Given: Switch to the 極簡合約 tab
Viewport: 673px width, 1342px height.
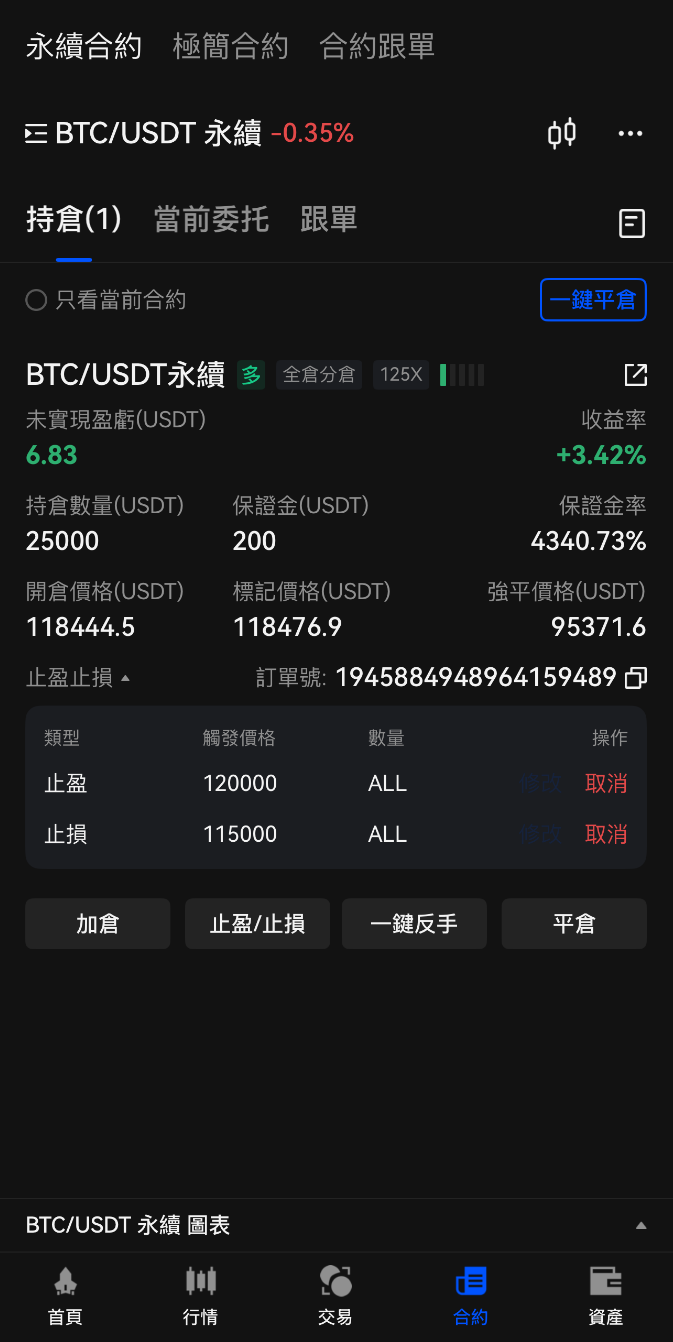Looking at the screenshot, I should click(230, 46).
